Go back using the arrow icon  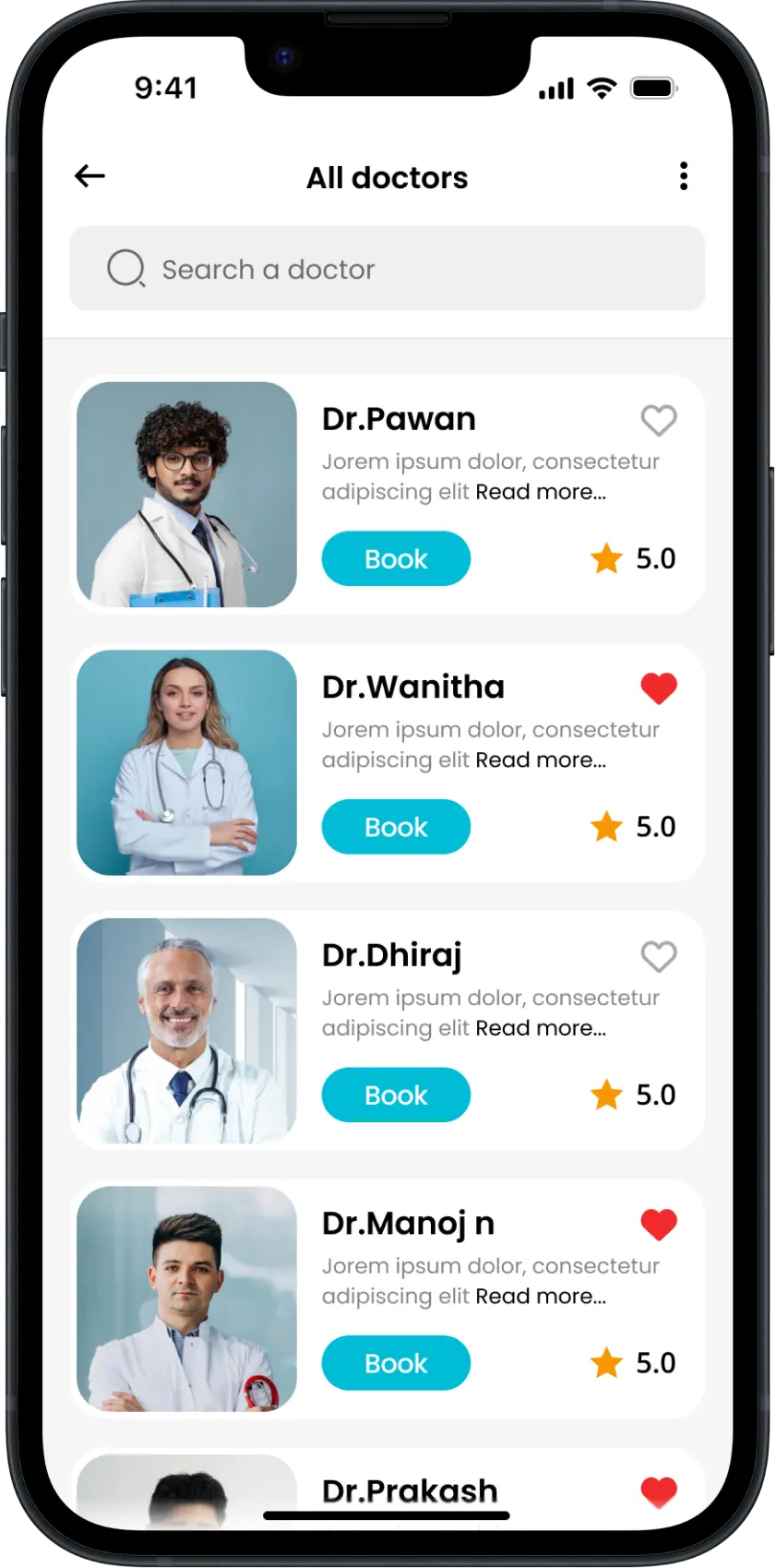click(90, 176)
